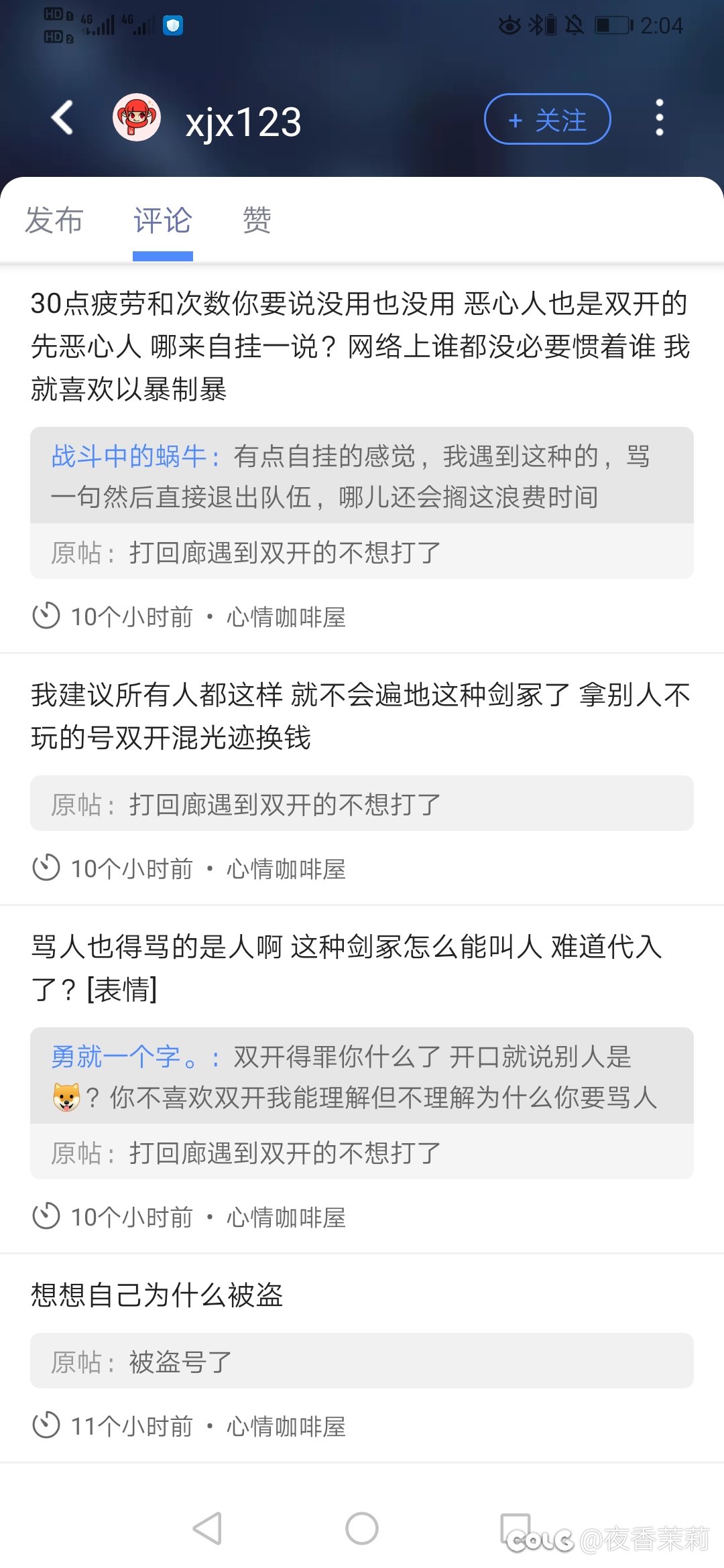Open the comment starting with 30点疲劳和次数
724x1568 pixels.
point(361,346)
